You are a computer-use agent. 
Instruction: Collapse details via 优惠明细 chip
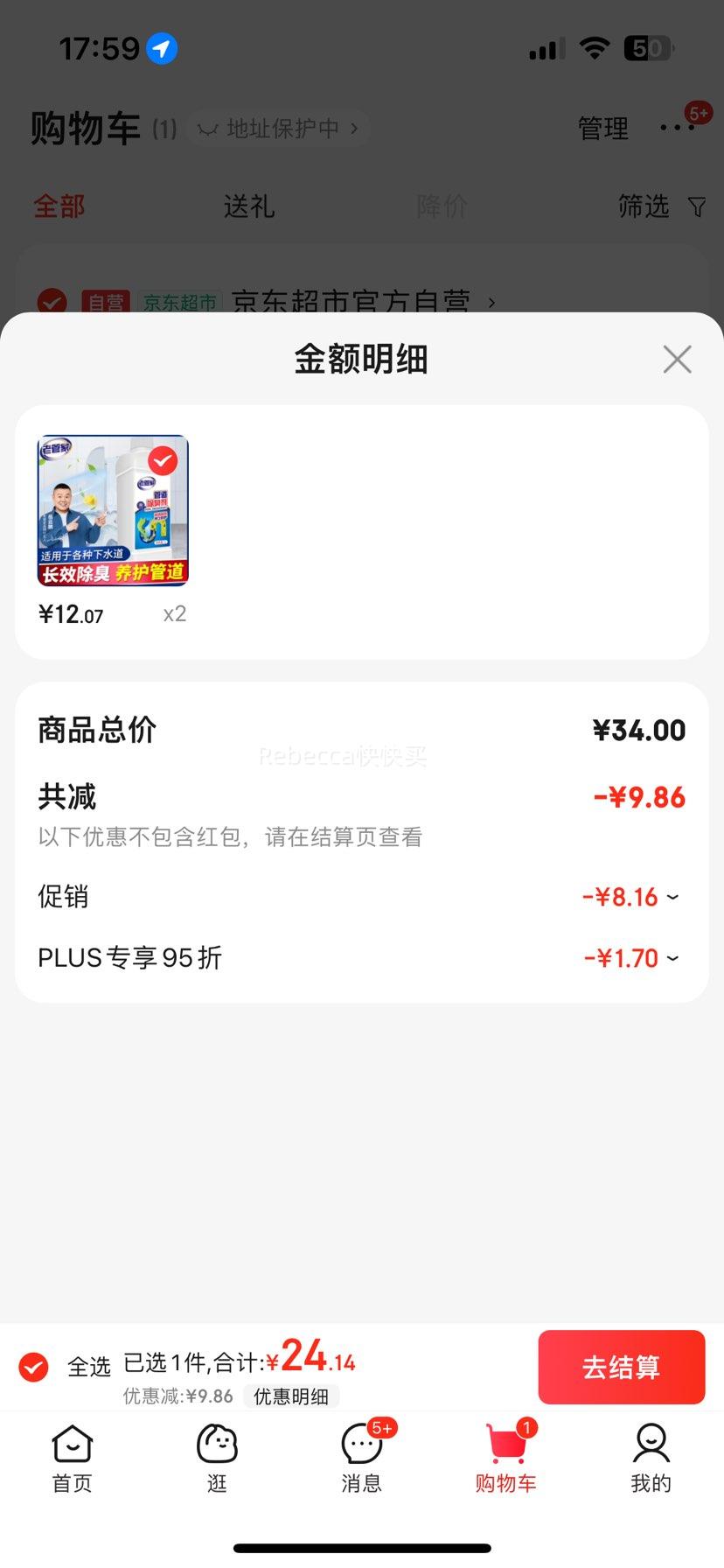tap(291, 1396)
